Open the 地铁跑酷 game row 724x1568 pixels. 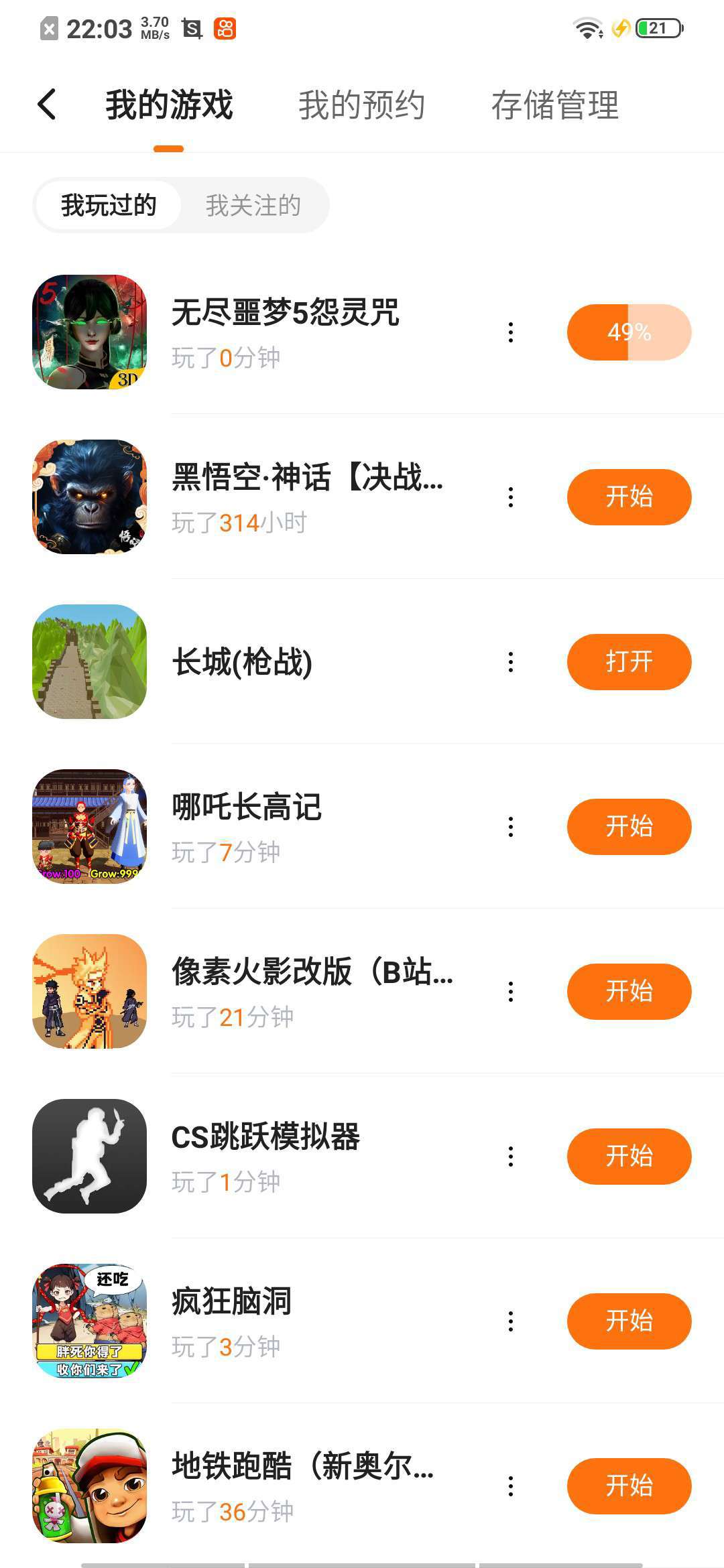click(x=302, y=1467)
